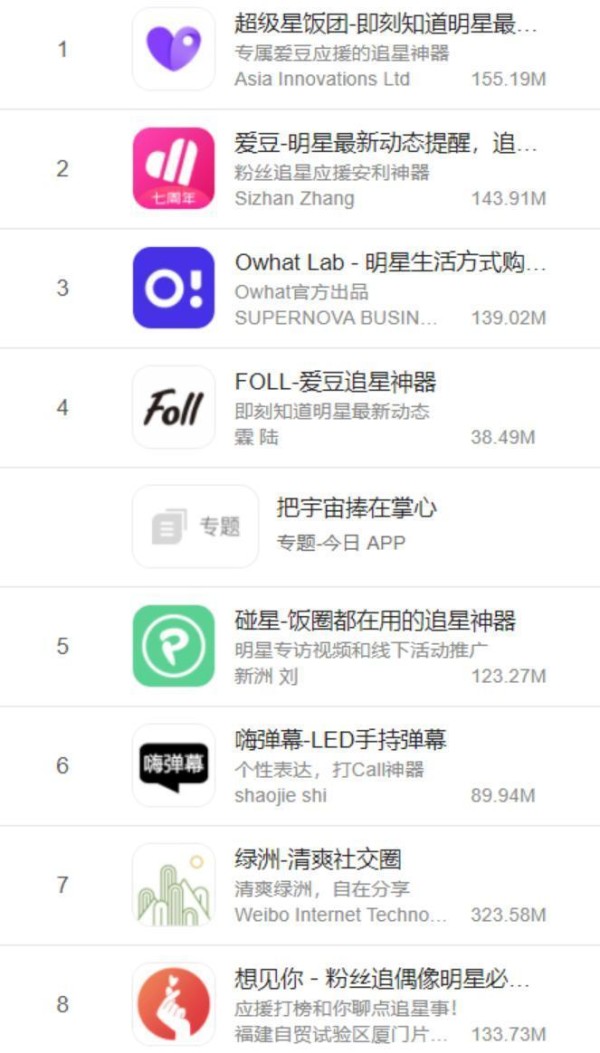Viewport: 600px width, 1053px height.
Task: Open the 碰星 app listing
Action: [x=300, y=646]
